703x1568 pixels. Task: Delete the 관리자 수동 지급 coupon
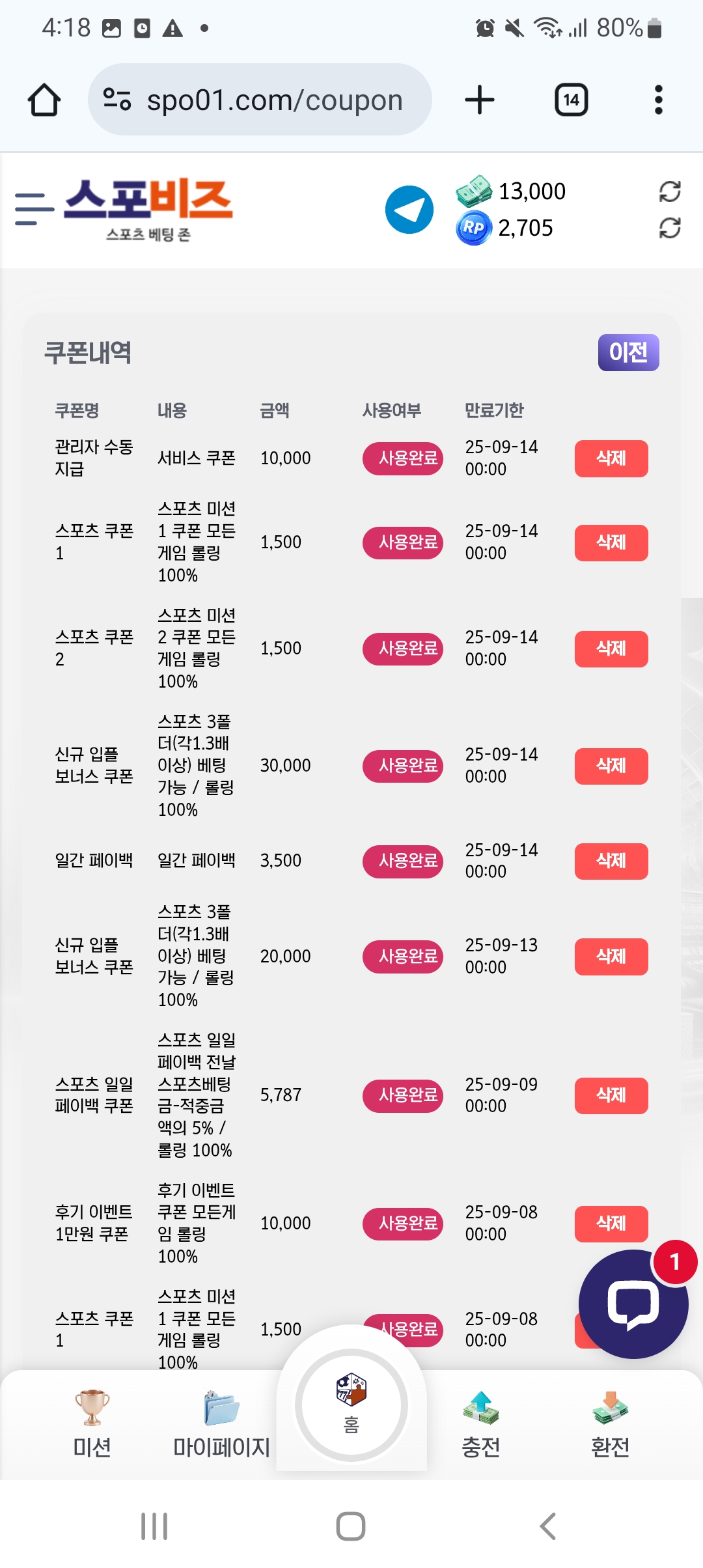pyautogui.click(x=611, y=458)
